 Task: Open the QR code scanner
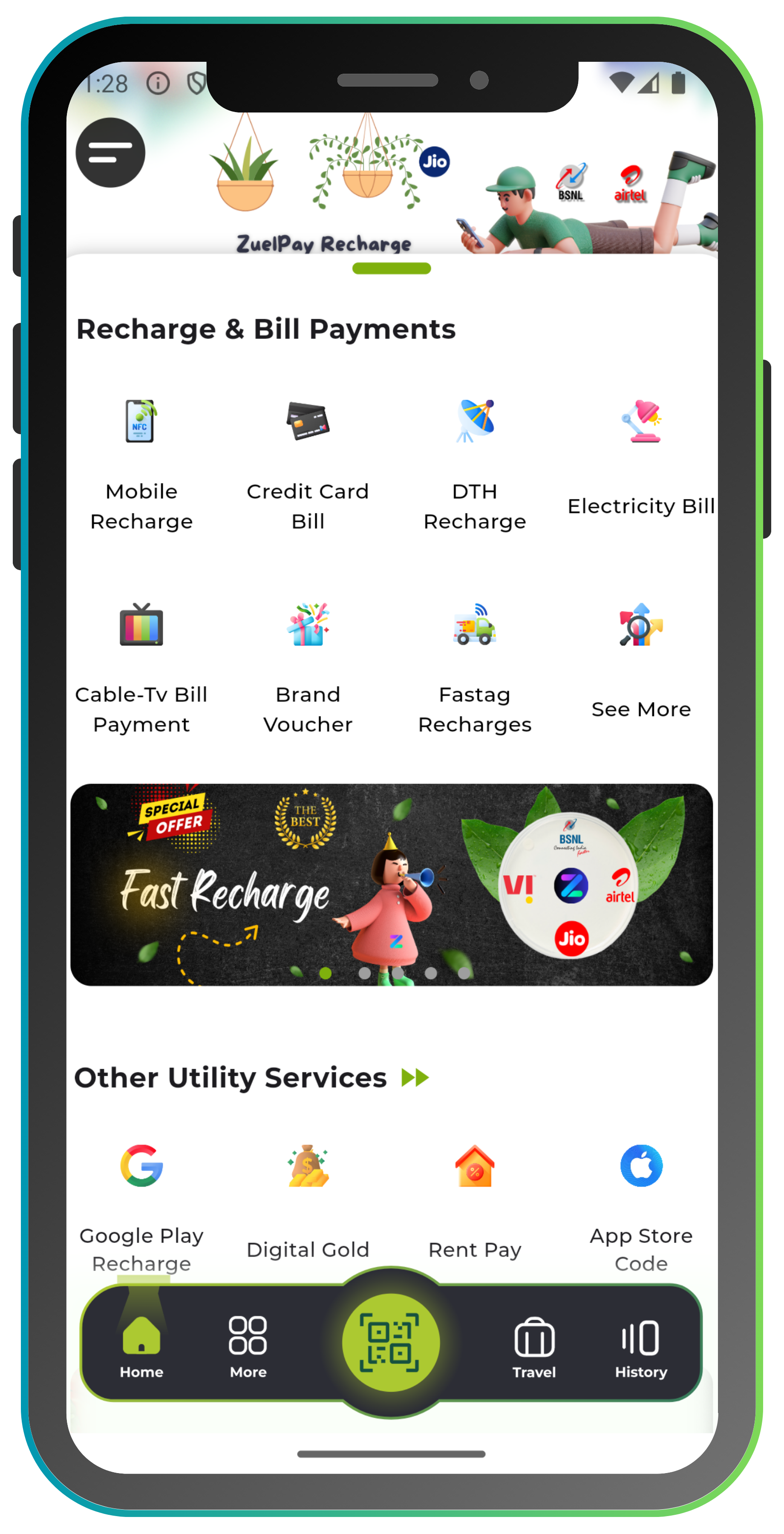[x=391, y=1342]
